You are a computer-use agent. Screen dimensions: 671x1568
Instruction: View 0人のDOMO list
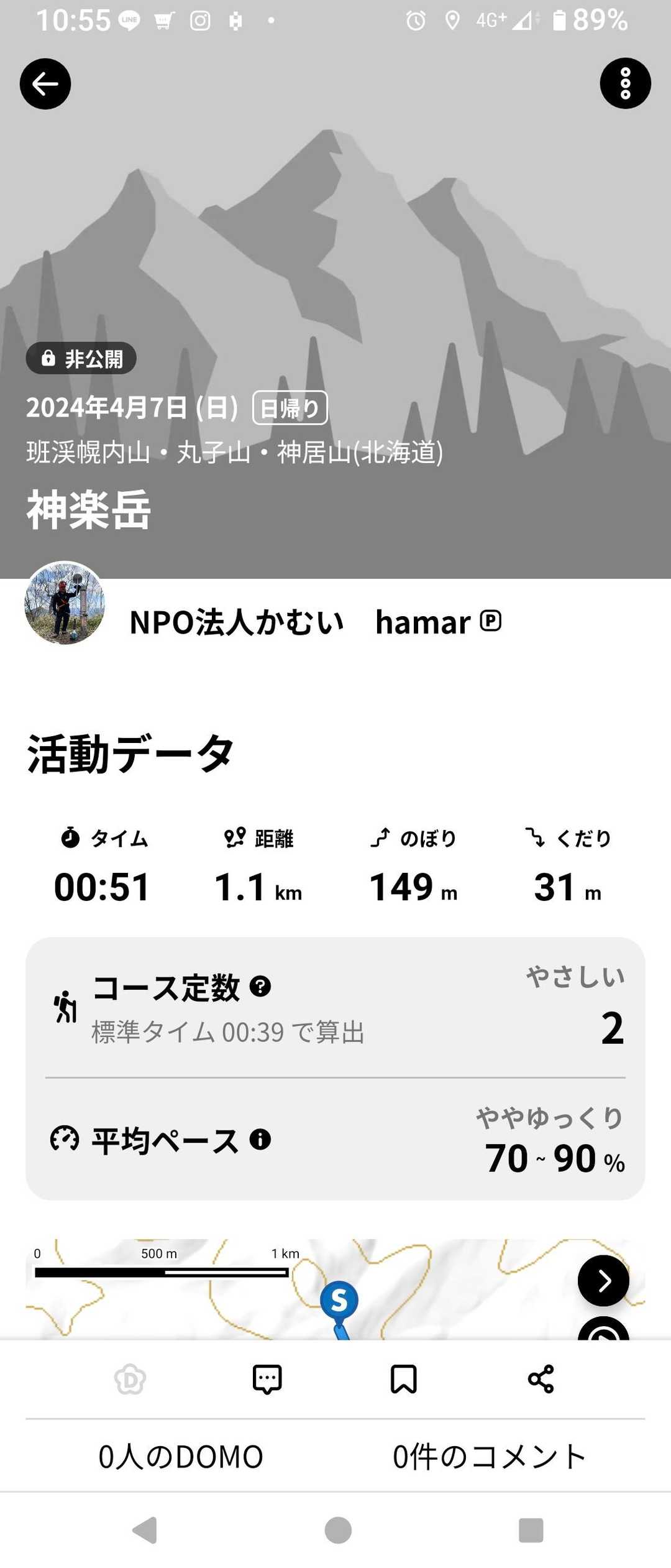pyautogui.click(x=181, y=1456)
